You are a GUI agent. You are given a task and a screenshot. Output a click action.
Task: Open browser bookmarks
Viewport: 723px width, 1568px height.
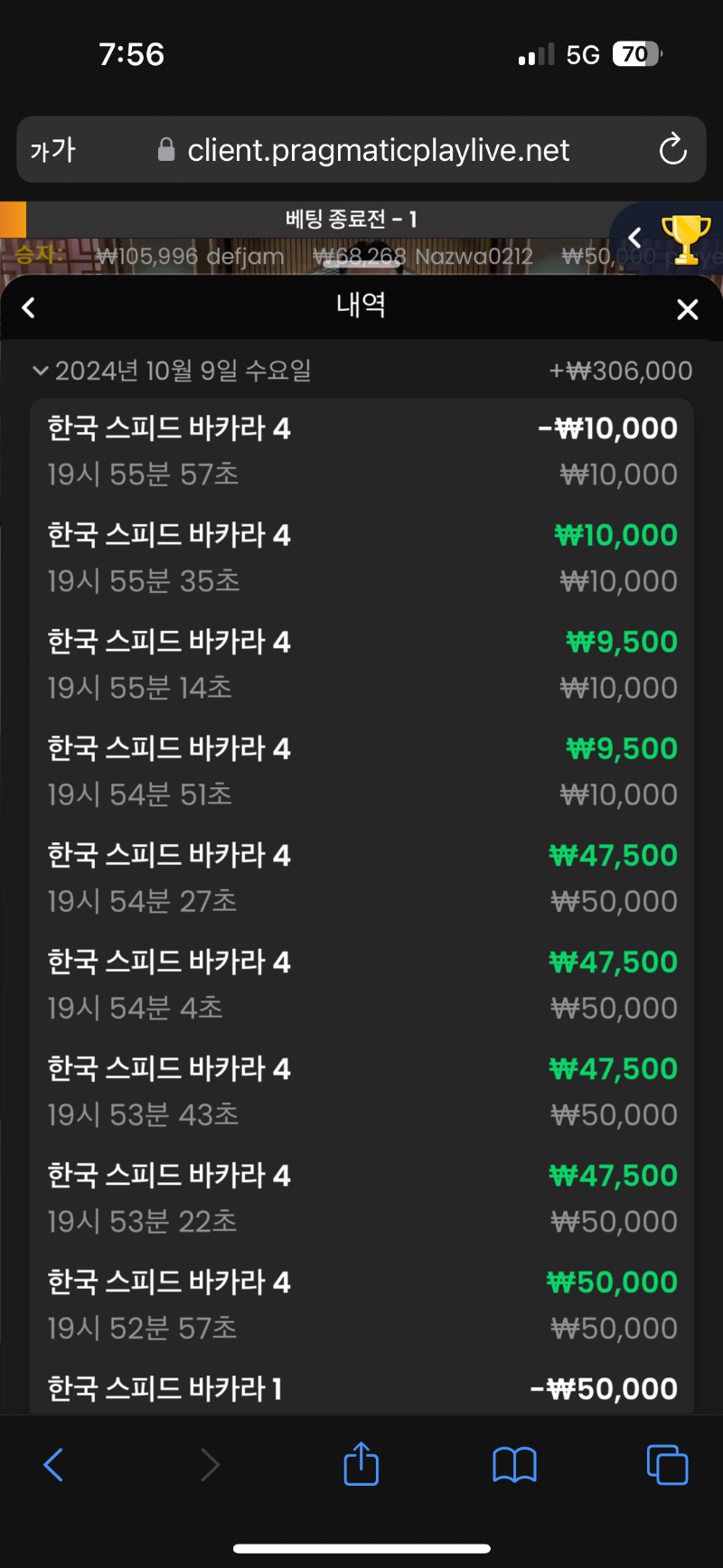point(514,1465)
